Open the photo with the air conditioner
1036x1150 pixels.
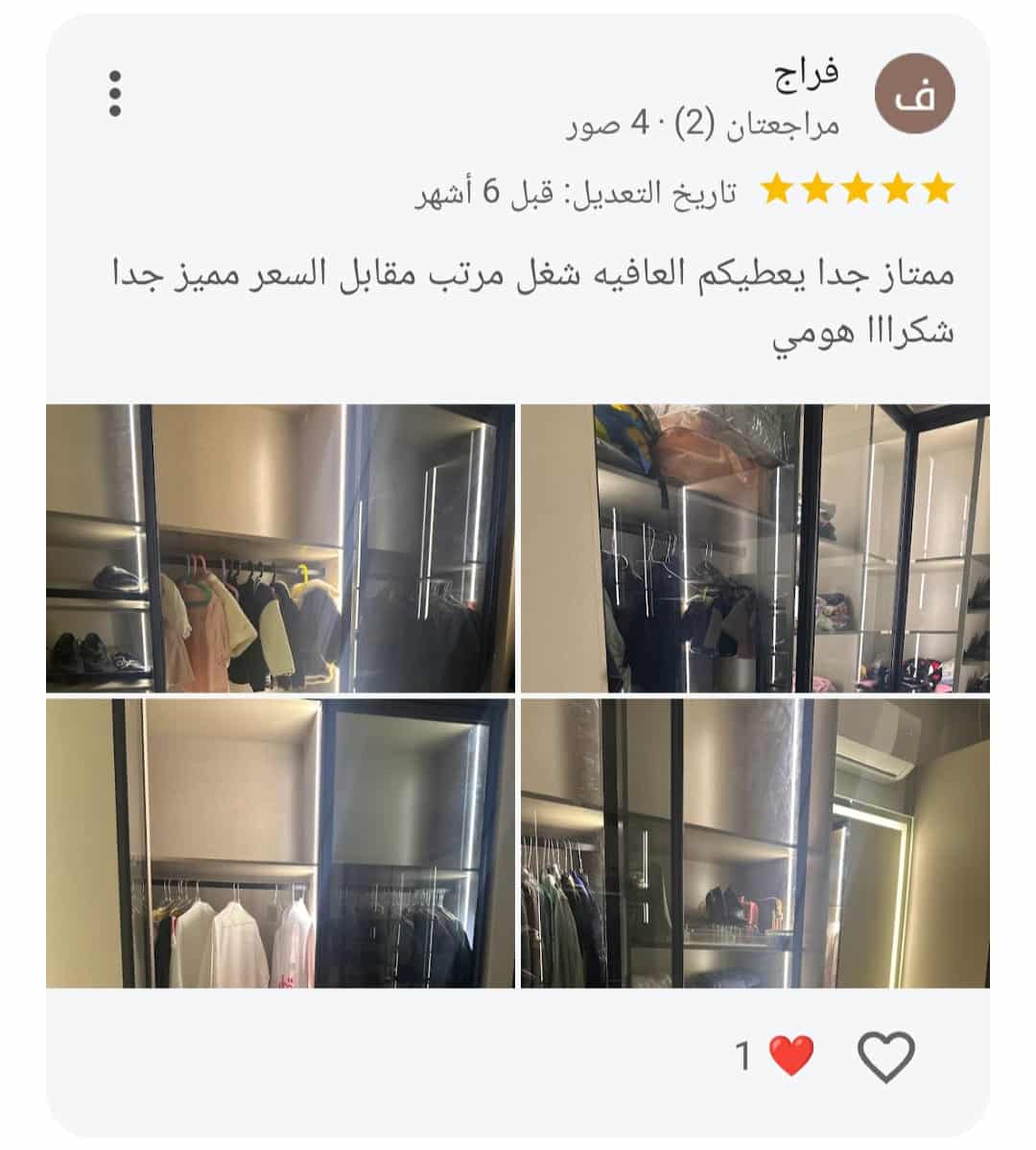(755, 843)
